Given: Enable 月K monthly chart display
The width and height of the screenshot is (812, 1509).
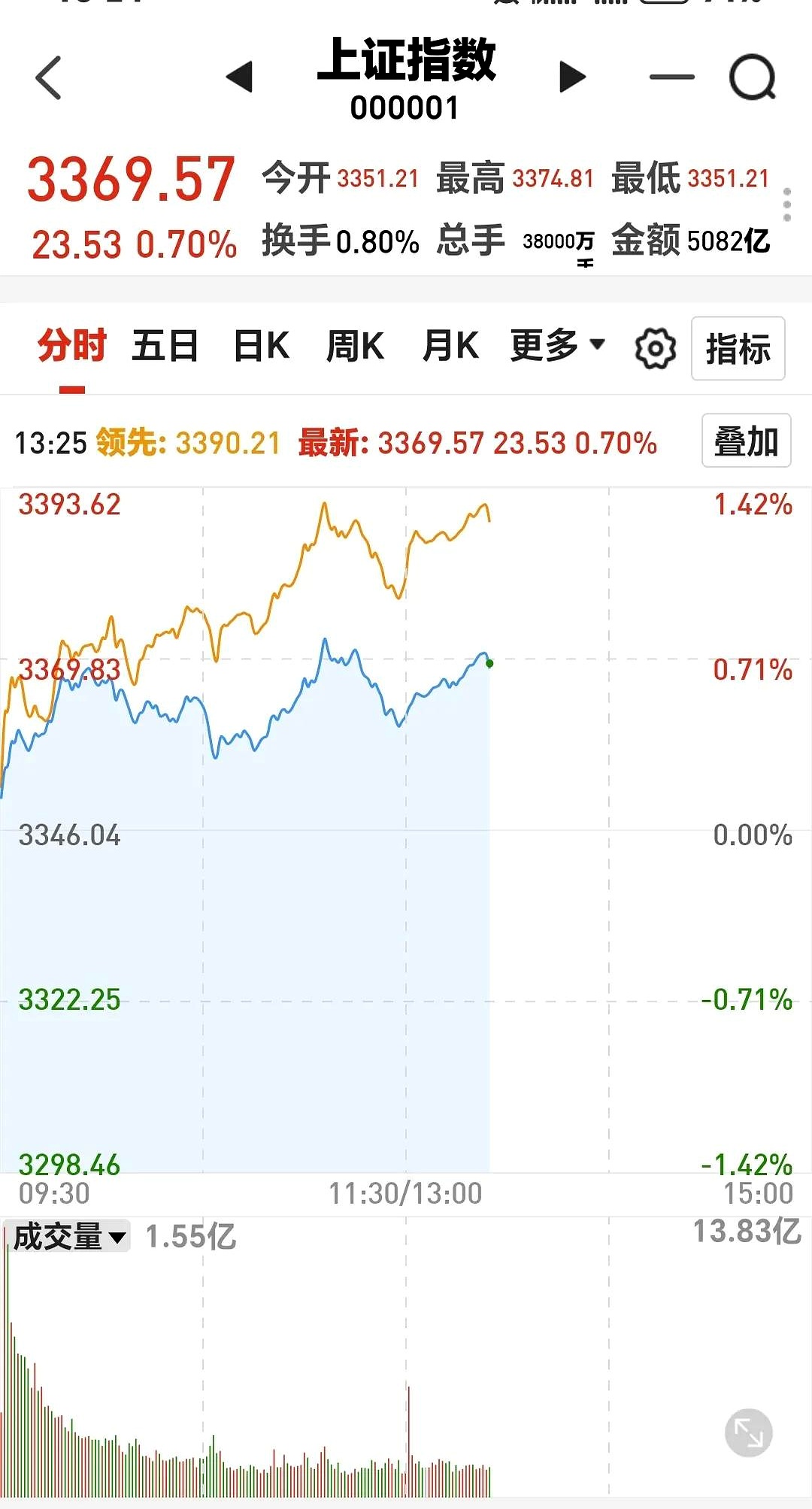Looking at the screenshot, I should tap(451, 344).
